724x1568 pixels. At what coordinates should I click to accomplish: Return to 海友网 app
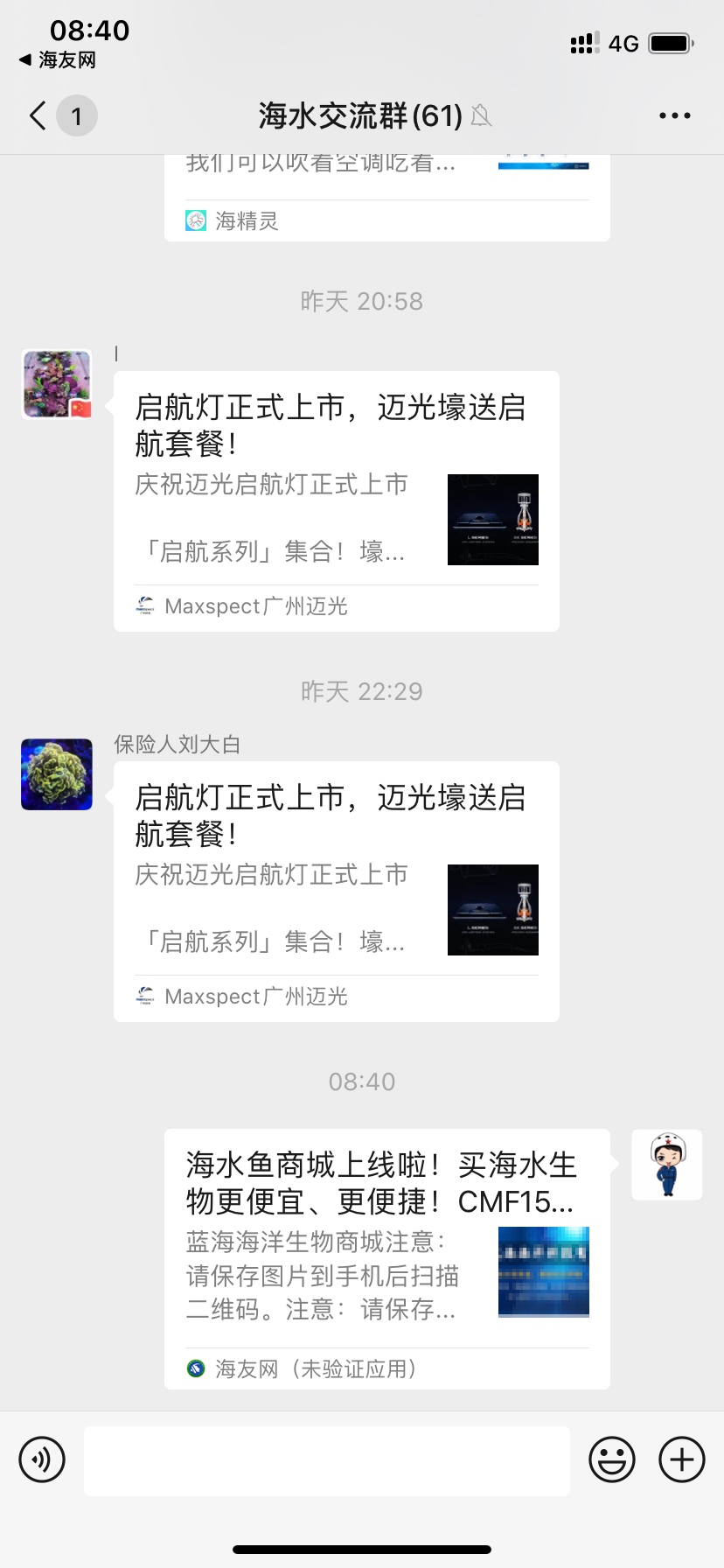pyautogui.click(x=58, y=60)
